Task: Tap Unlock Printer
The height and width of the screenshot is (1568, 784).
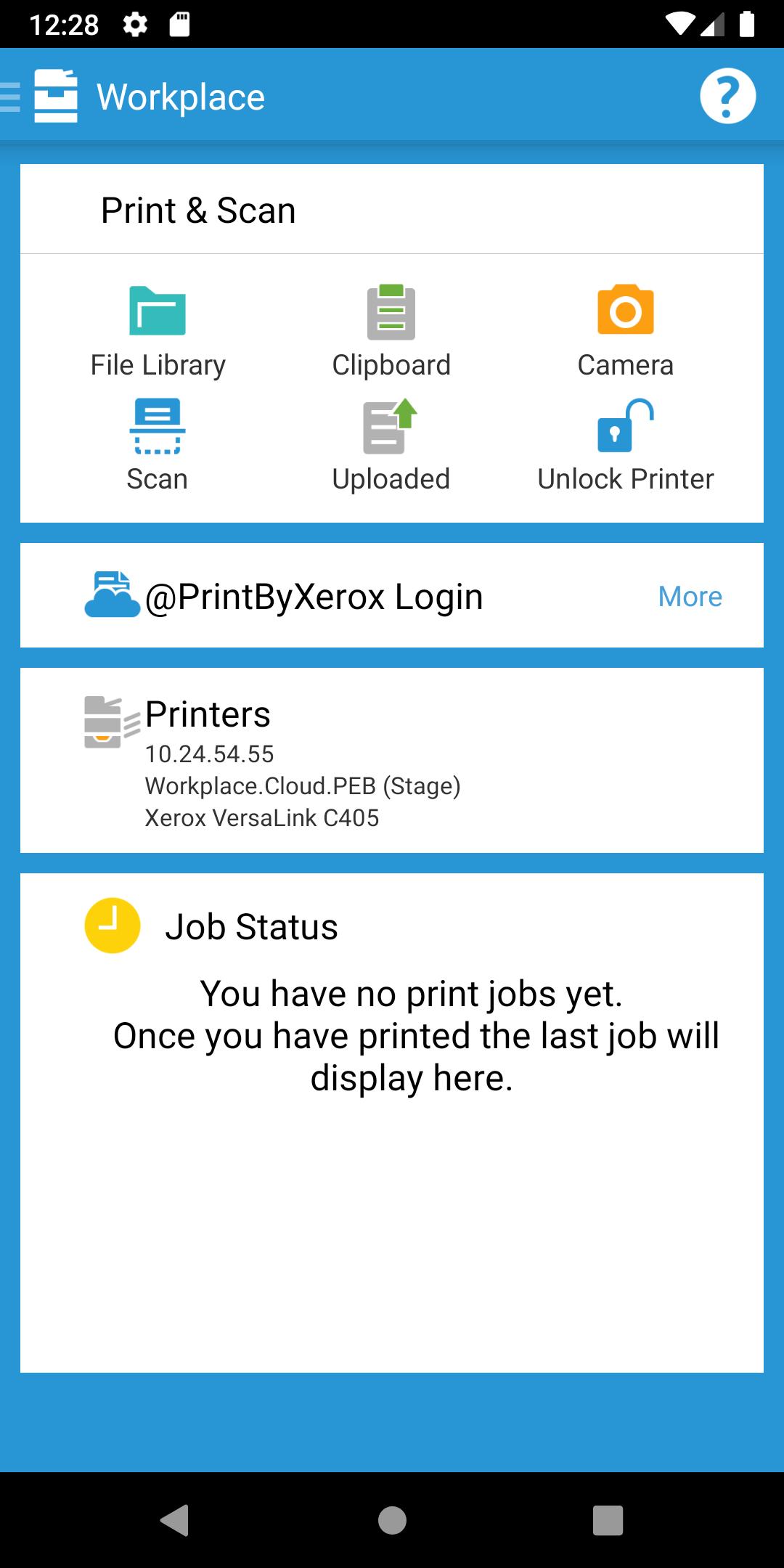Action: (625, 446)
